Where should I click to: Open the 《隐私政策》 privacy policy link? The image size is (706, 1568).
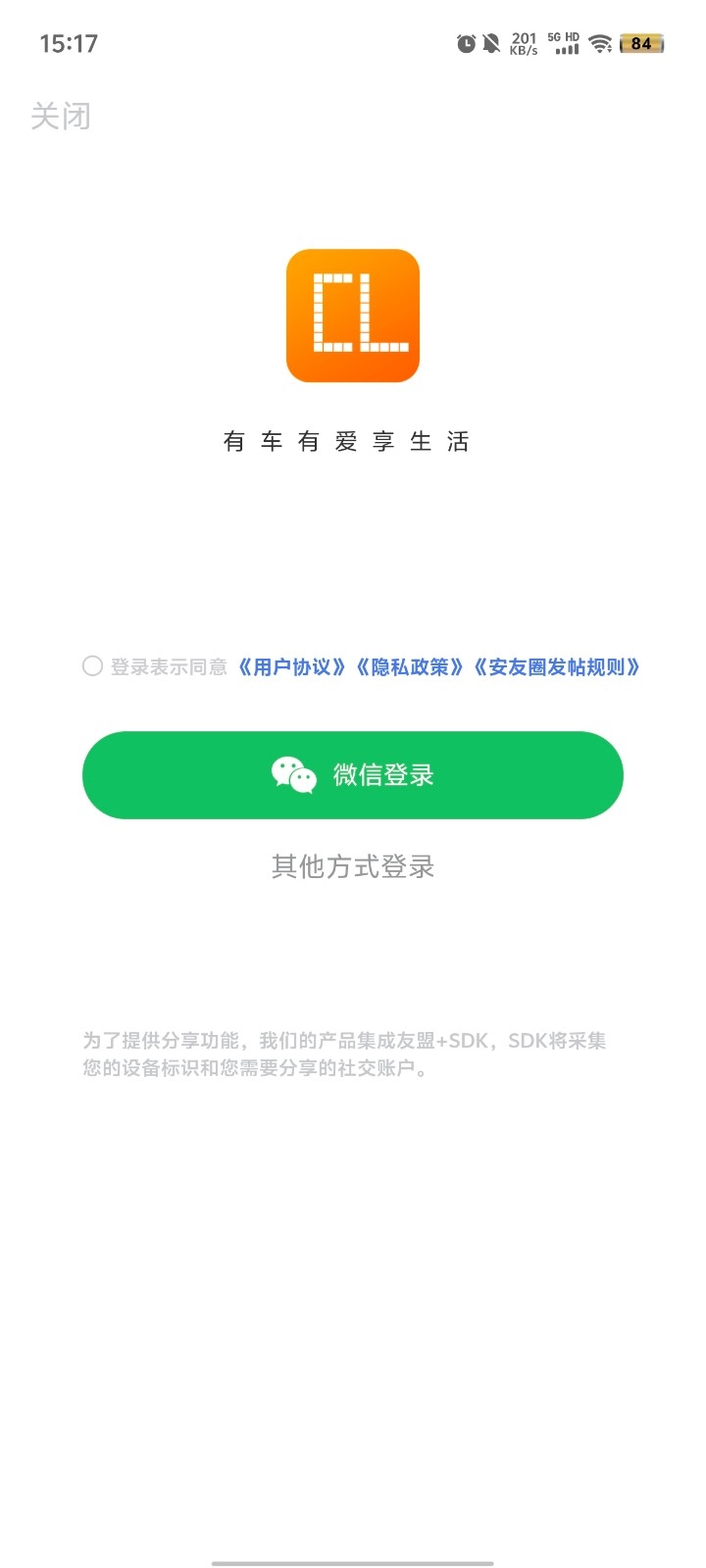[422, 666]
